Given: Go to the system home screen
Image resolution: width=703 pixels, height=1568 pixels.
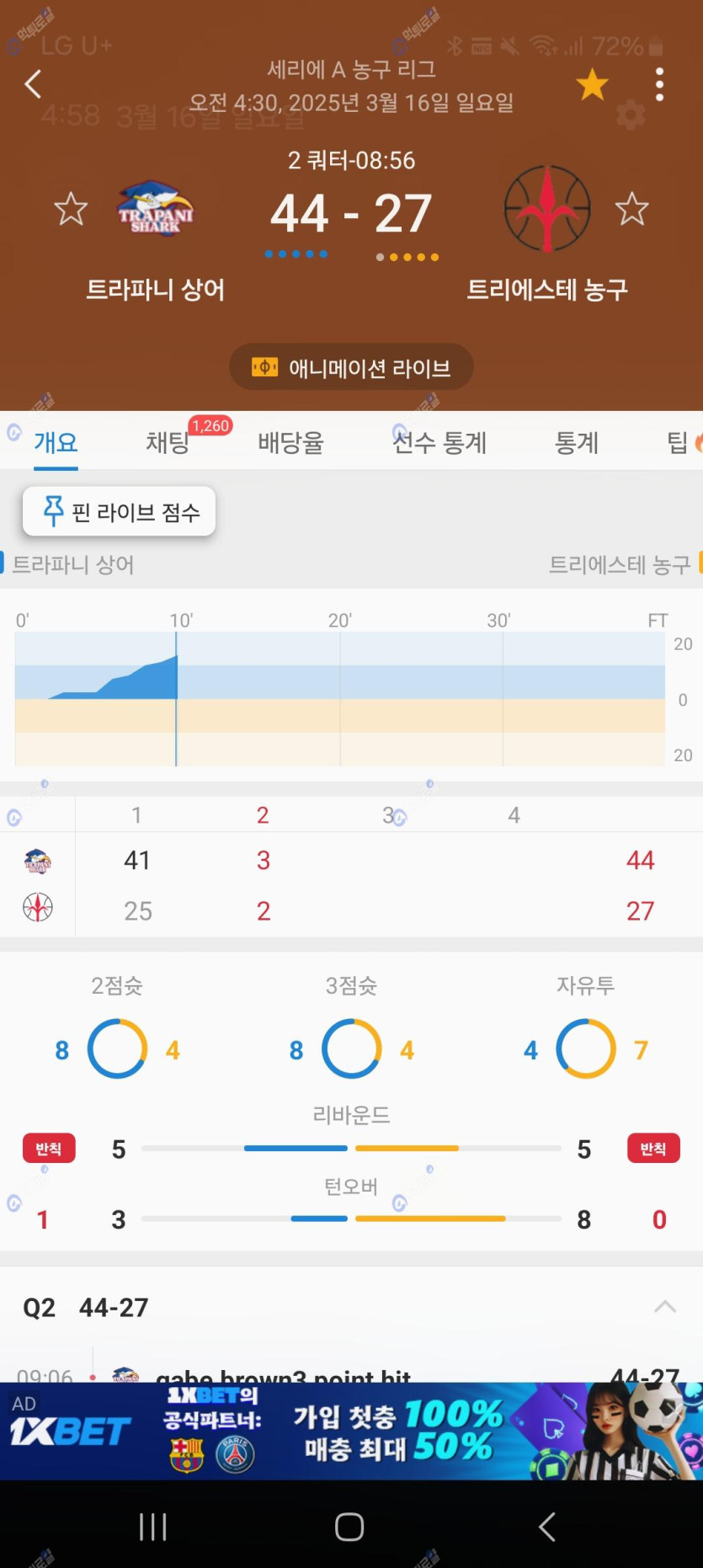Looking at the screenshot, I should click(349, 1526).
